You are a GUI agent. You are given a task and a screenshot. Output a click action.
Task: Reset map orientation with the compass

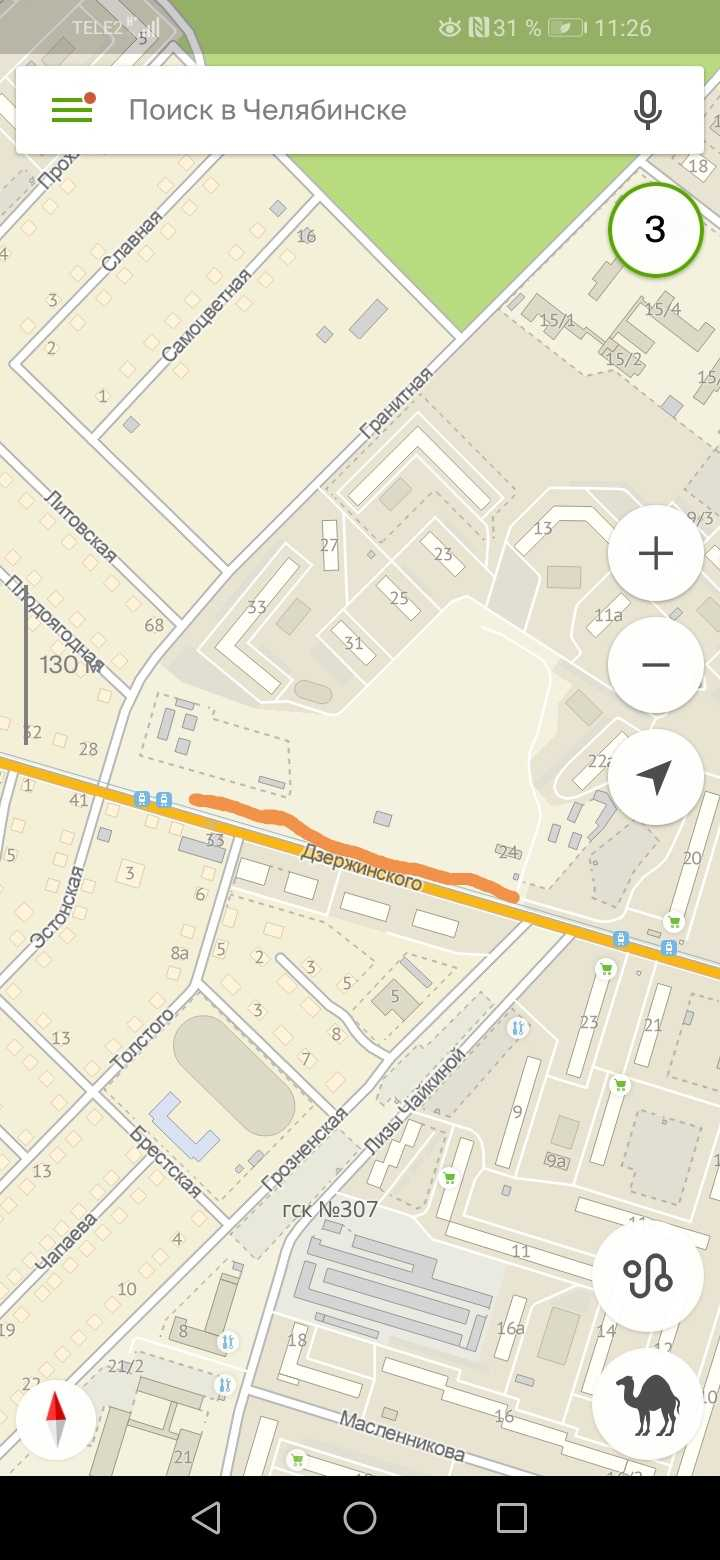tap(56, 1418)
